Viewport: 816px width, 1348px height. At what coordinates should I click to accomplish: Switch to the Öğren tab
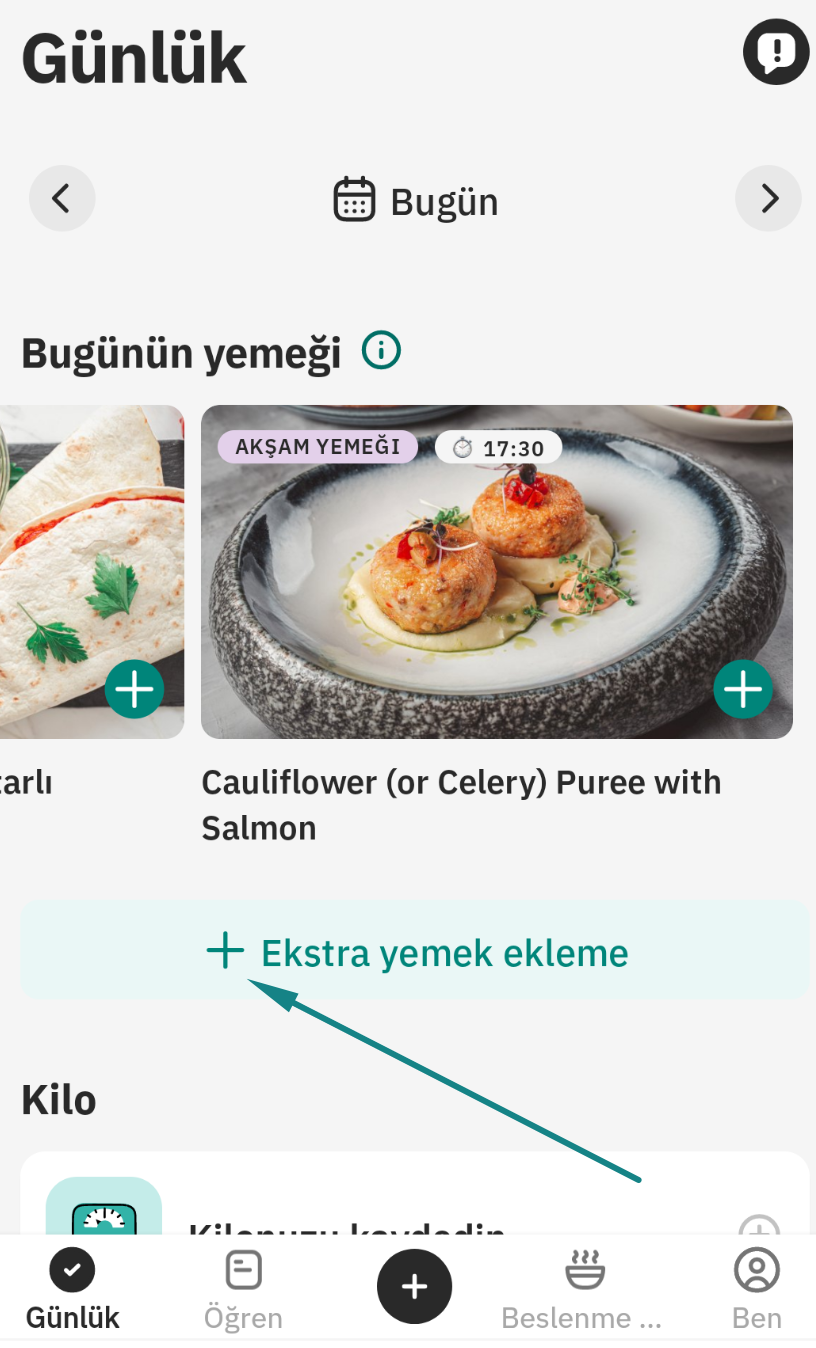coord(243,1290)
